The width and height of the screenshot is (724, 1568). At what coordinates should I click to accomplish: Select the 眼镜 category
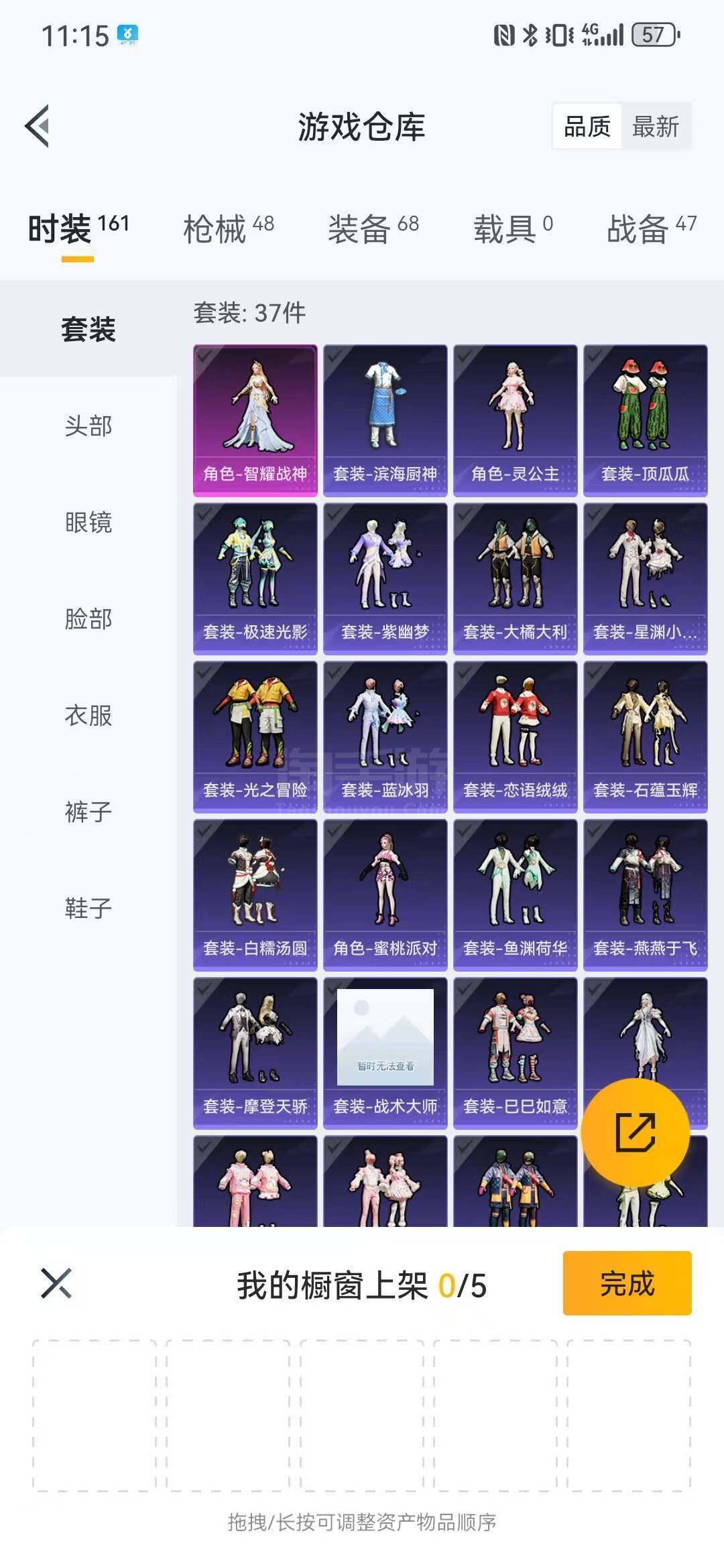pos(88,523)
